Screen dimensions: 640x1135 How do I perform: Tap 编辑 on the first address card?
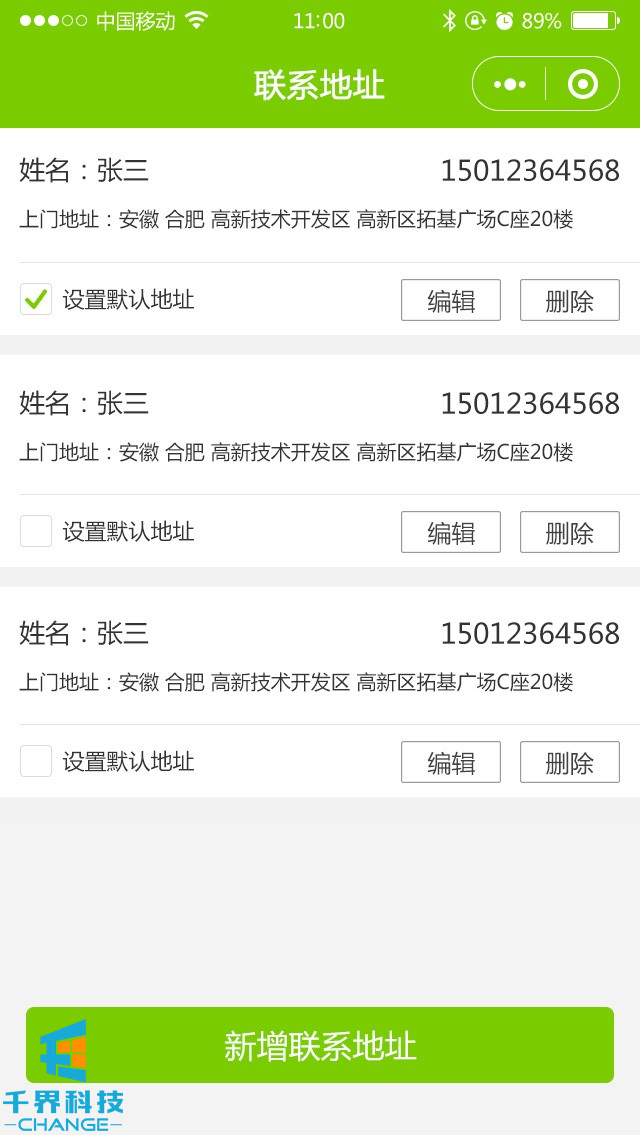click(x=451, y=300)
